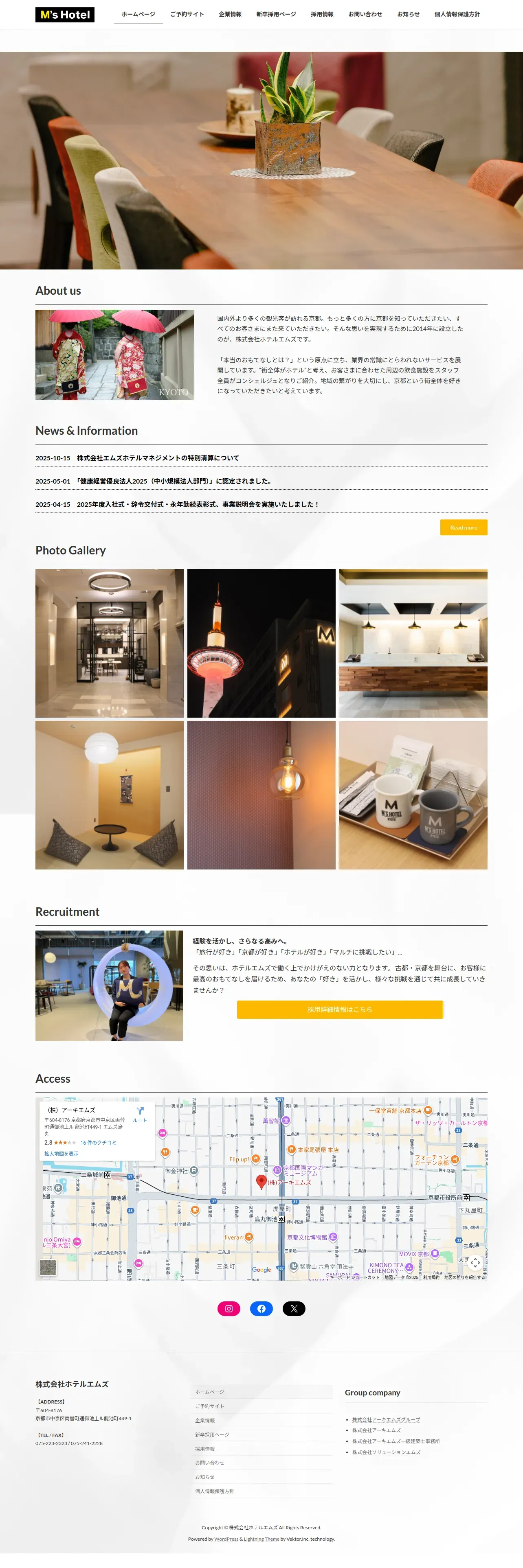View the M's Hotel mugs gallery photo

tap(413, 795)
